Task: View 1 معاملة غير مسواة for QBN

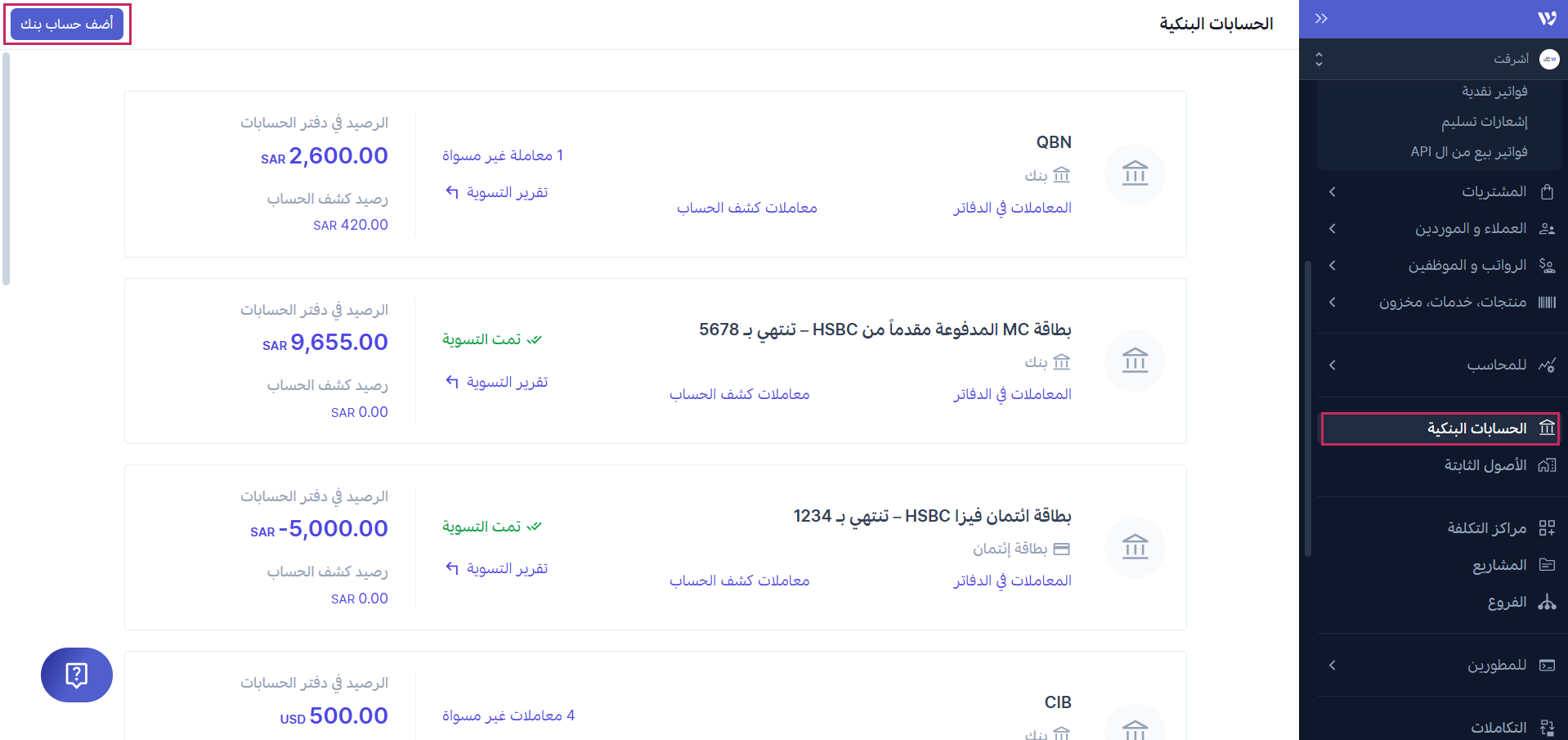Action: click(502, 155)
